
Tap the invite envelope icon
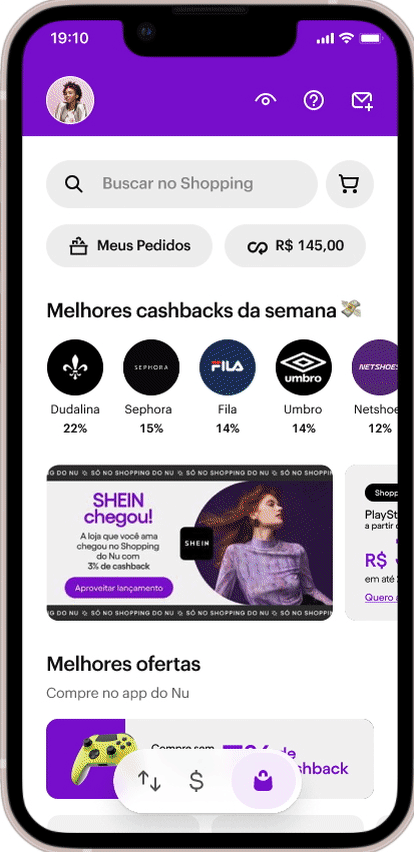coord(362,101)
